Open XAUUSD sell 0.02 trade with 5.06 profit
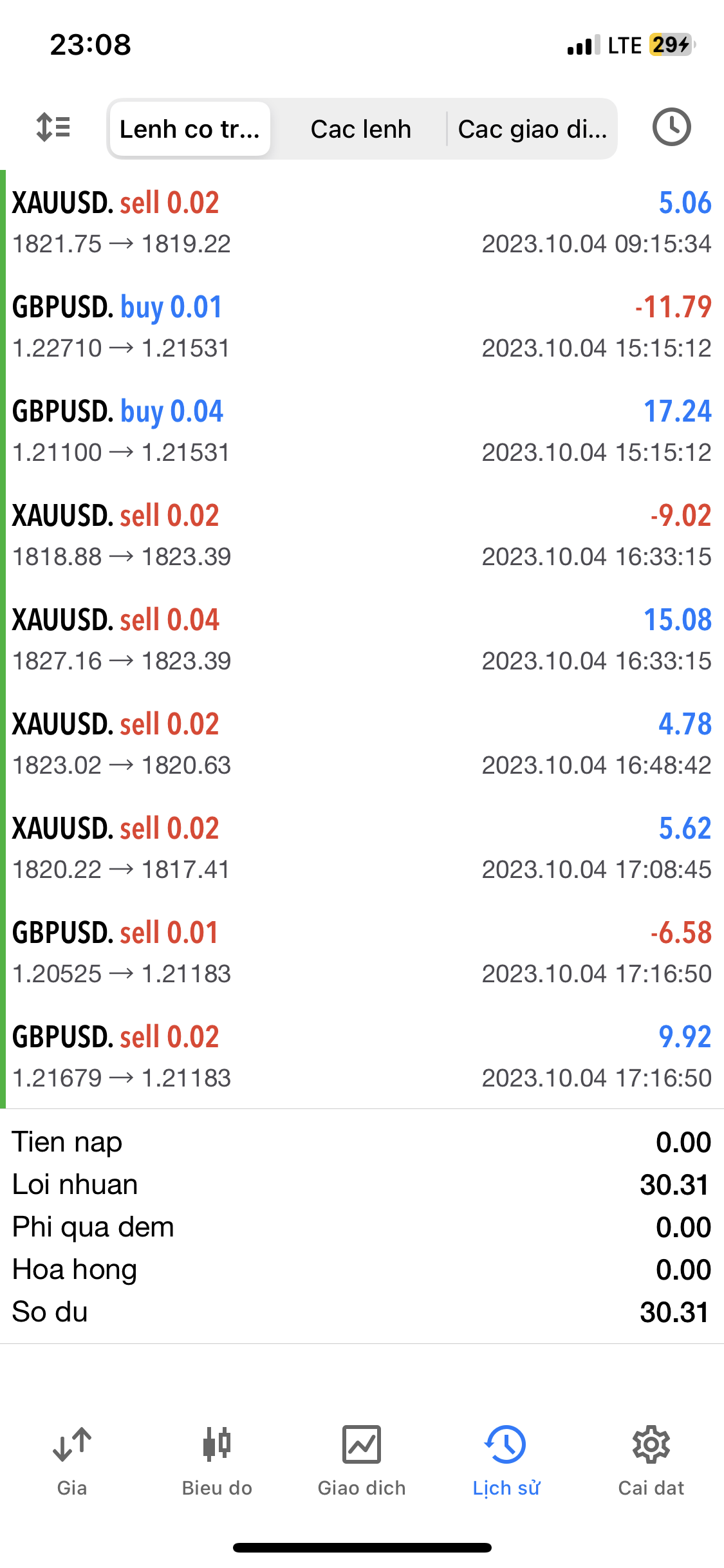The height and width of the screenshot is (1568, 724). click(362, 222)
